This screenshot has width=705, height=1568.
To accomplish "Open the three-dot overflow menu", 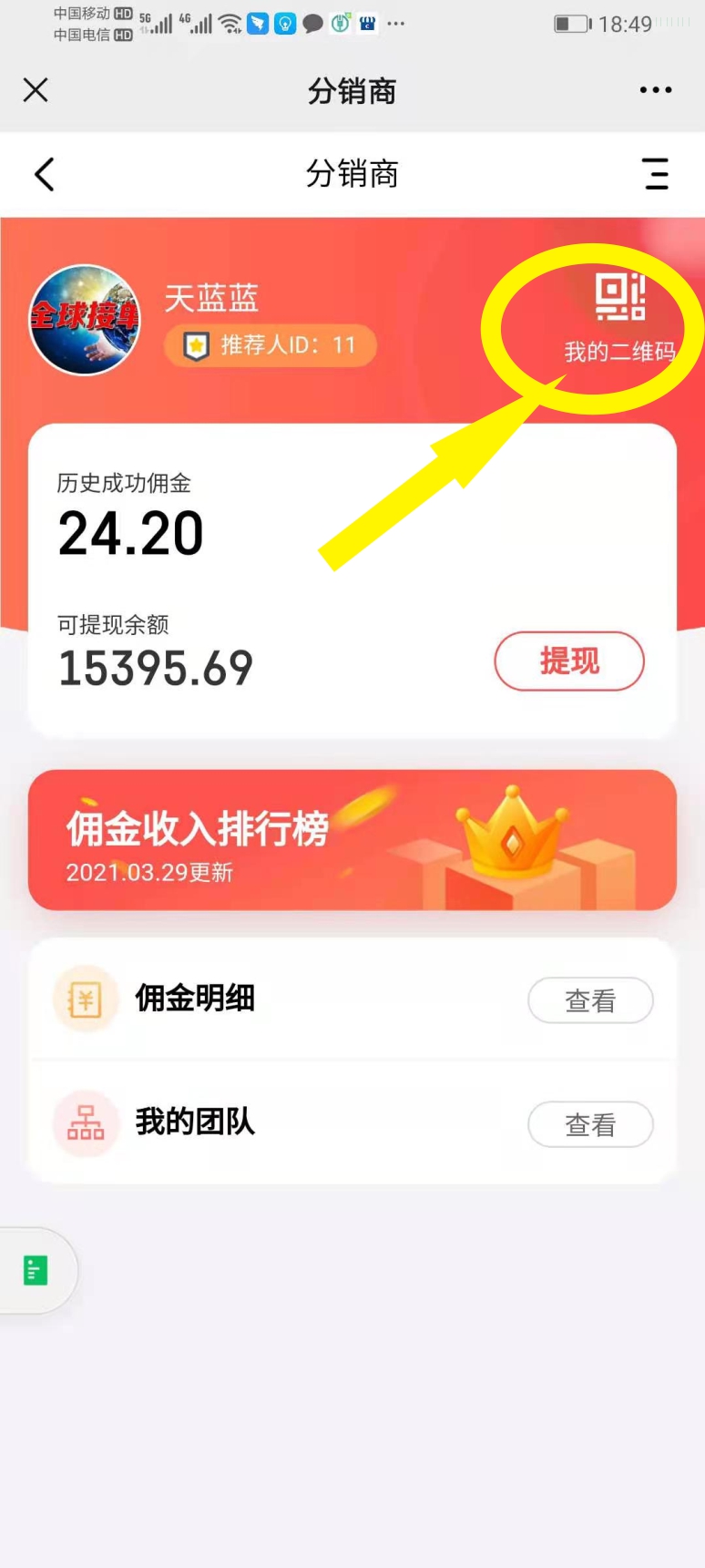I will click(x=656, y=90).
